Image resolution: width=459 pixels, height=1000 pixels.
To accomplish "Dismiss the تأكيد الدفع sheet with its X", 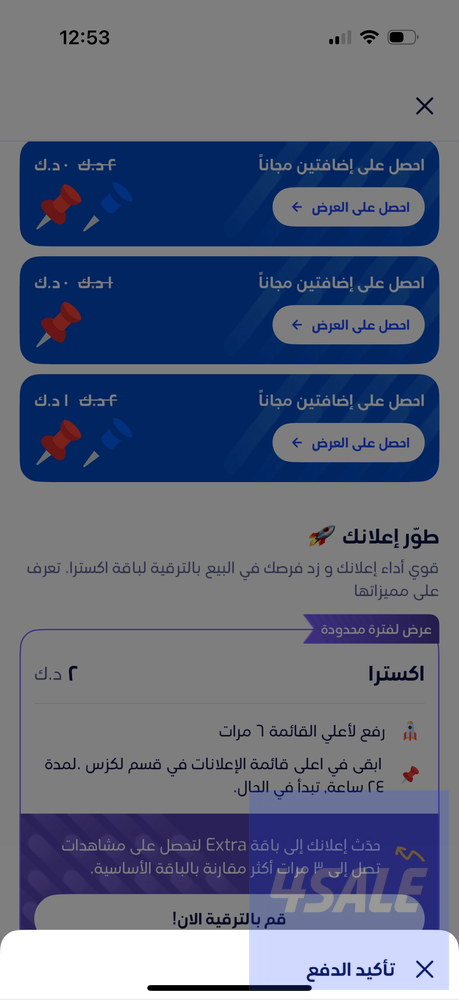I will [x=425, y=970].
